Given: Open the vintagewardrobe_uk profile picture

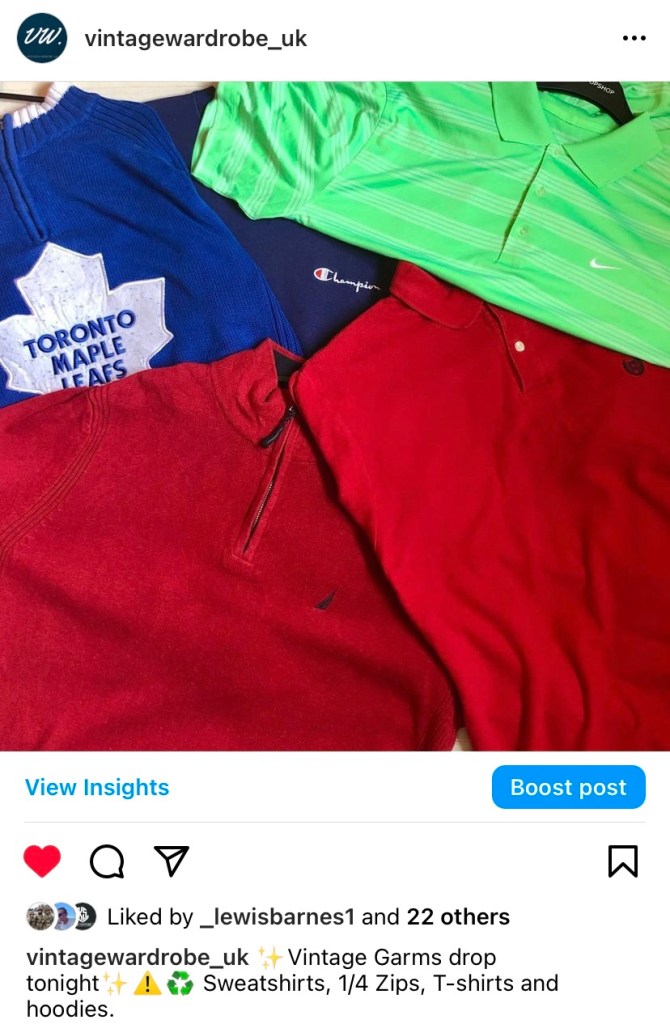Looking at the screenshot, I should point(42,39).
